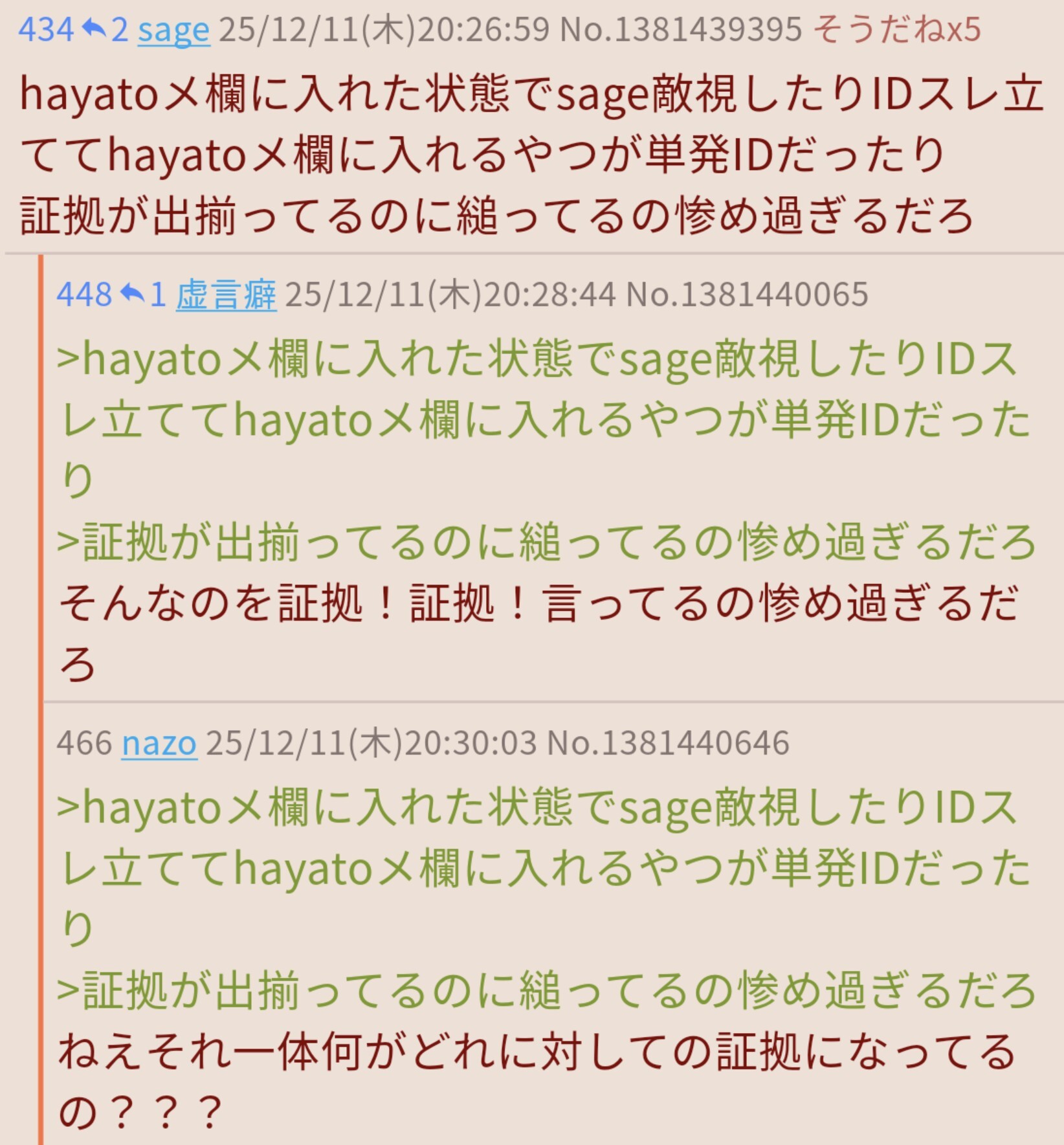The height and width of the screenshot is (1145, 1064).
Task: Open the 虚言癖 link on post 448
Action: 227,295
